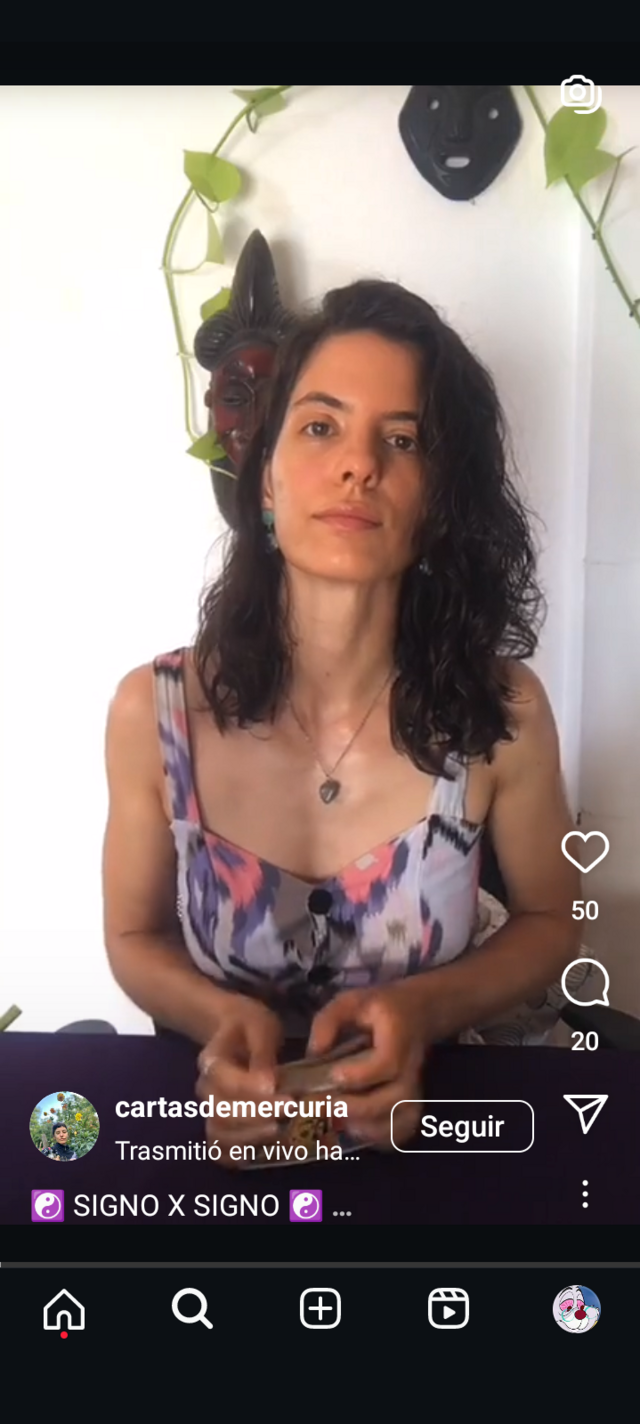Switch to the Reels tab

[x=448, y=1309]
